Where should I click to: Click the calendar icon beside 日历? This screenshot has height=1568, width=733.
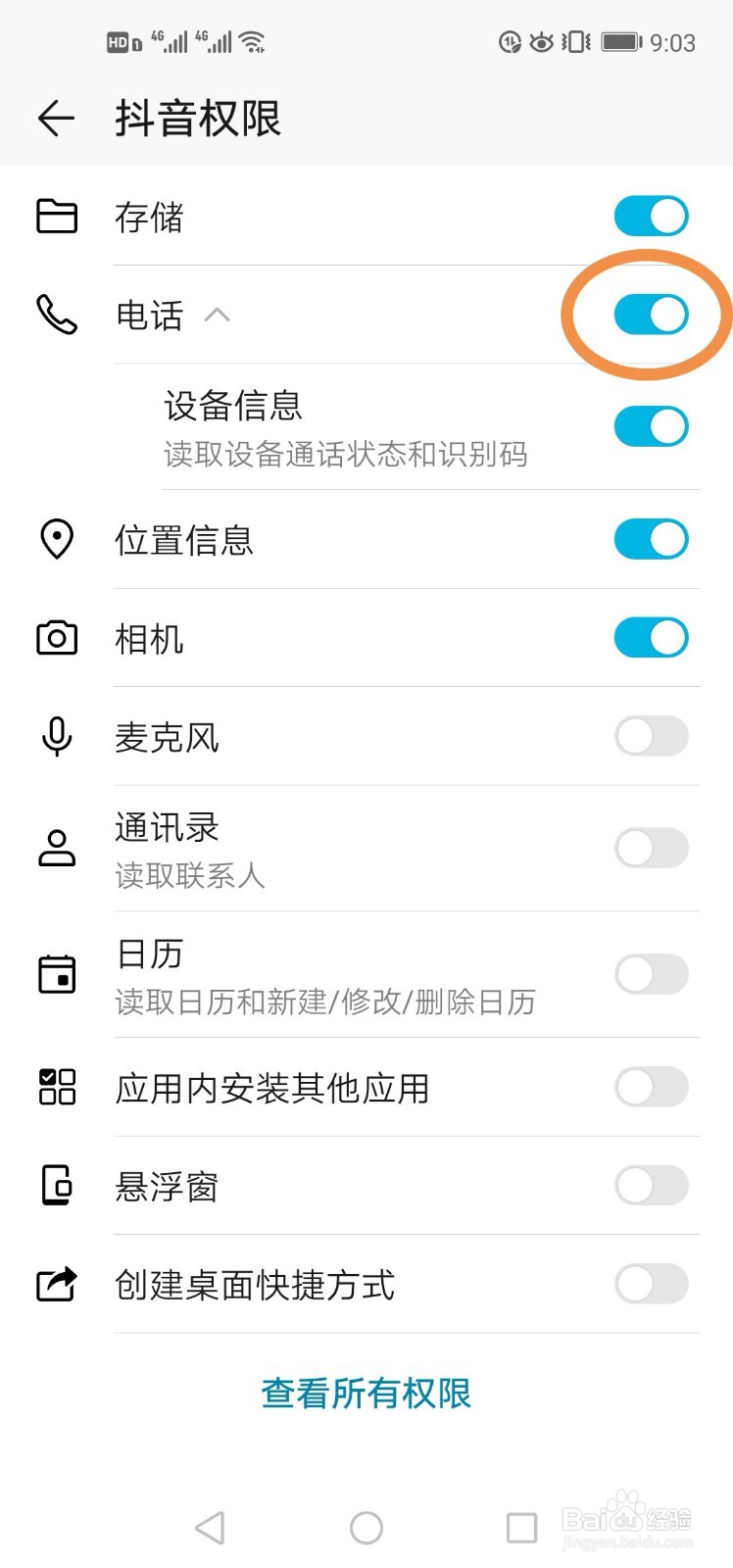(56, 974)
